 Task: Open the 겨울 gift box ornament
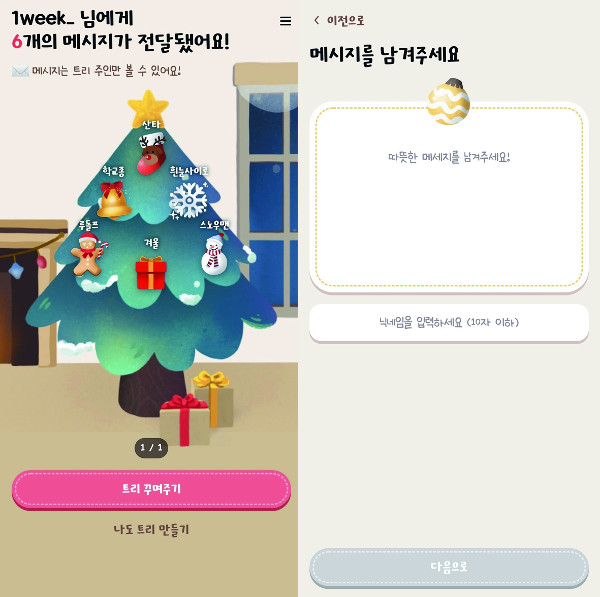point(151,271)
